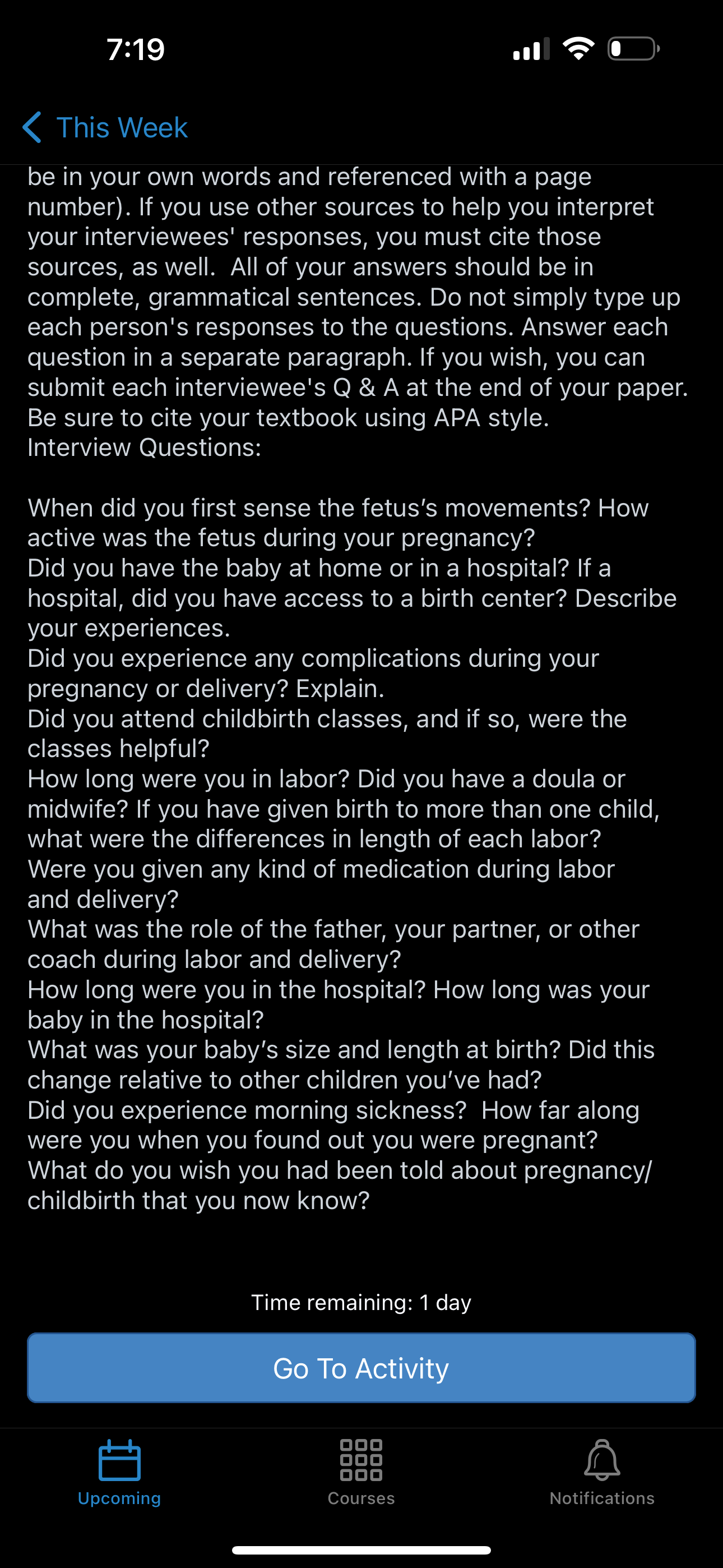This screenshot has width=723, height=1568.
Task: Tap the Go To Activity button
Action: pyautogui.click(x=361, y=1368)
